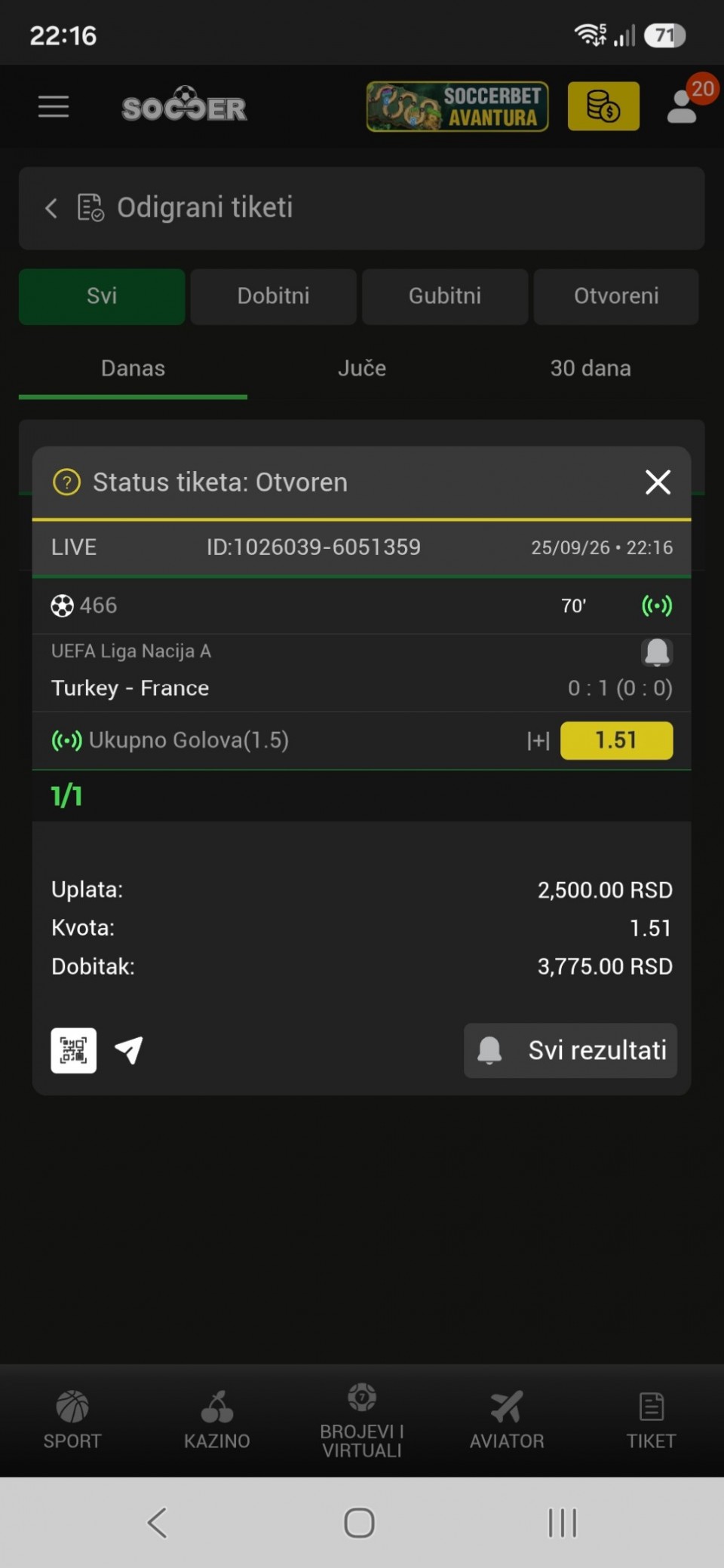Screen dimensions: 724x1568
Task: Select the Svi filter
Action: click(x=102, y=296)
